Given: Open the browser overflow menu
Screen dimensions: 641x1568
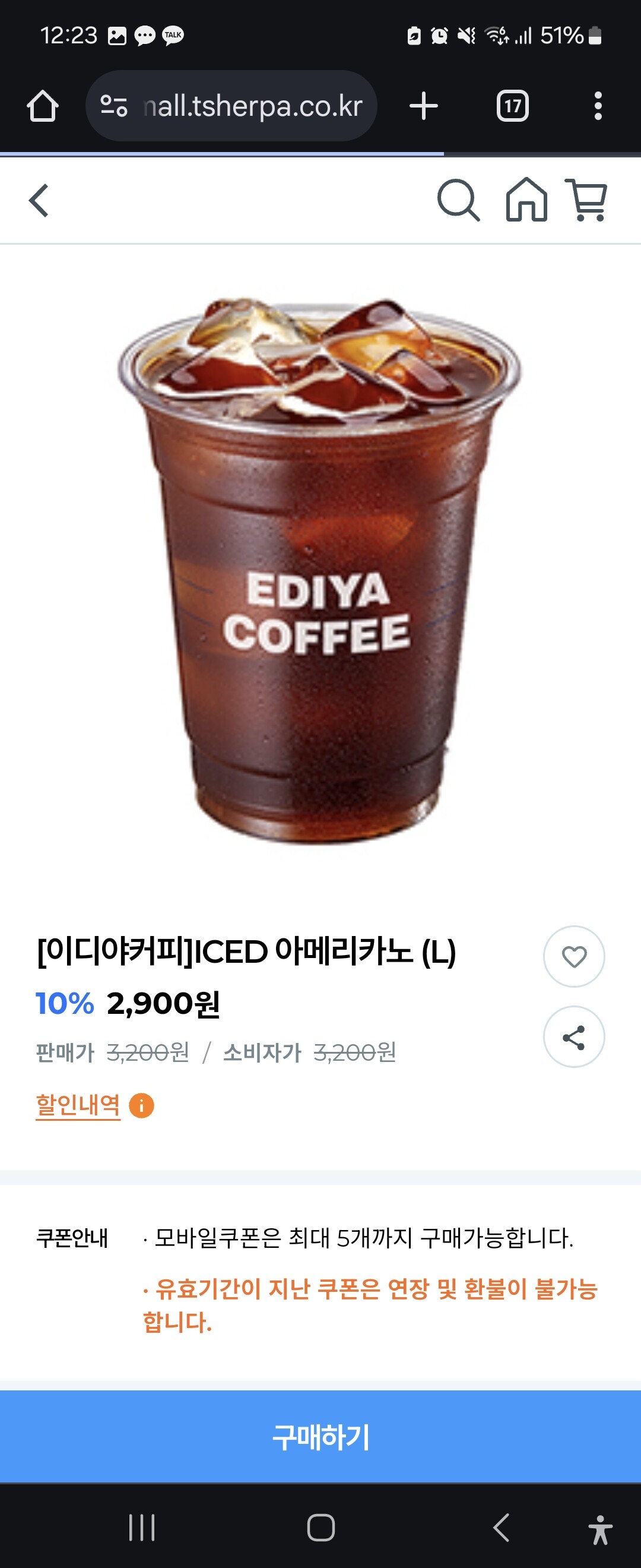Looking at the screenshot, I should click(x=598, y=106).
